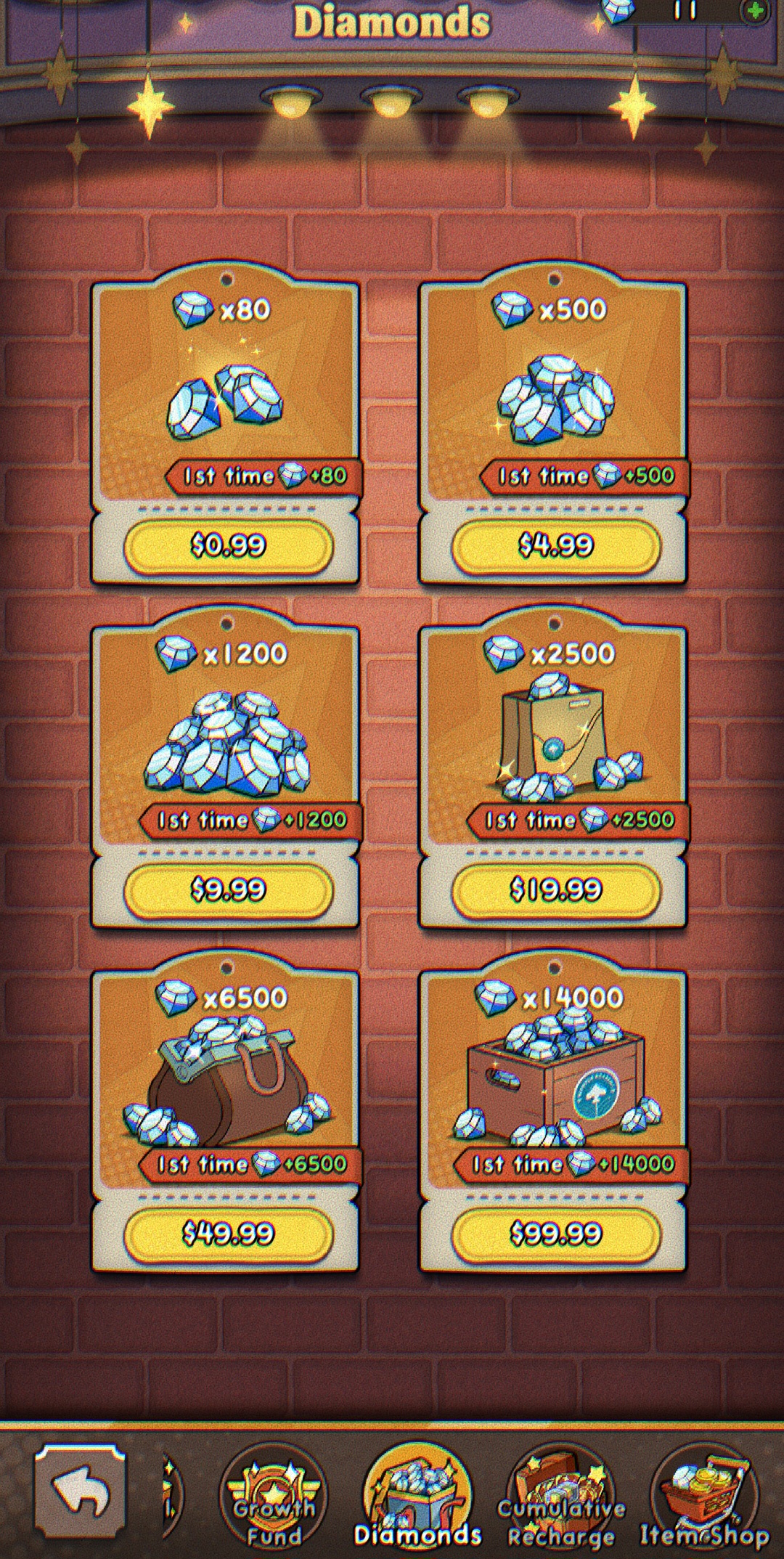The width and height of the screenshot is (784, 1559).
Task: Buy the 80 diamonds pack for $0.99
Action: [228, 545]
